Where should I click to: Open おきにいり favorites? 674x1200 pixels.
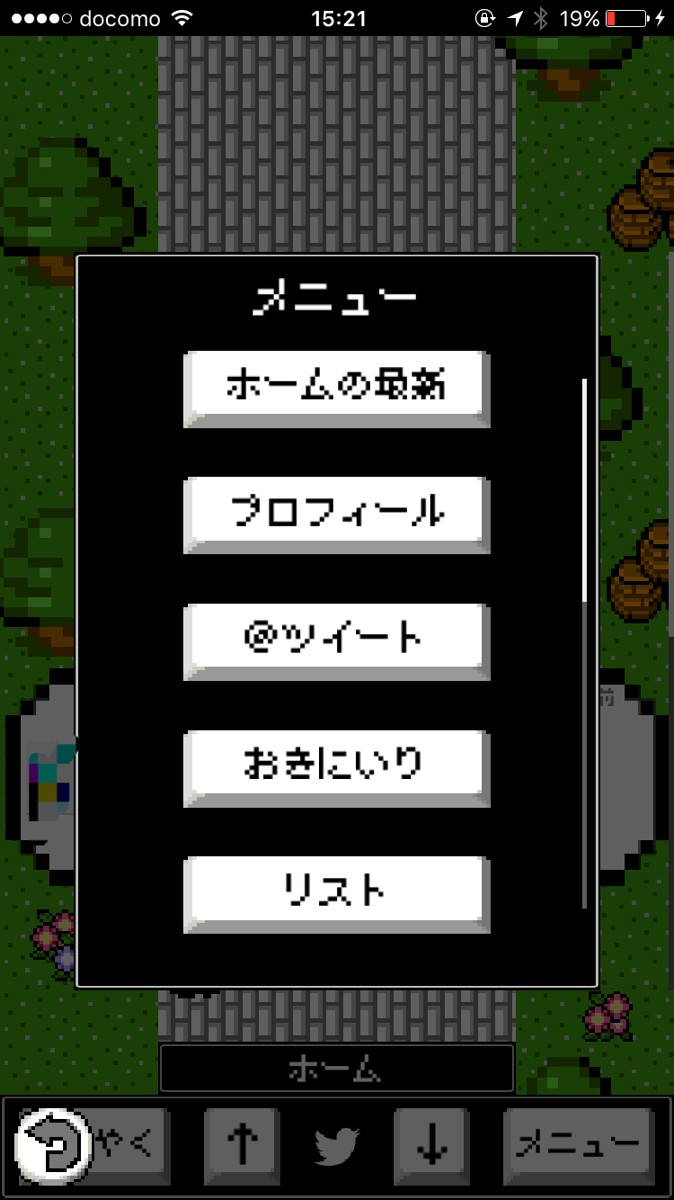(336, 767)
